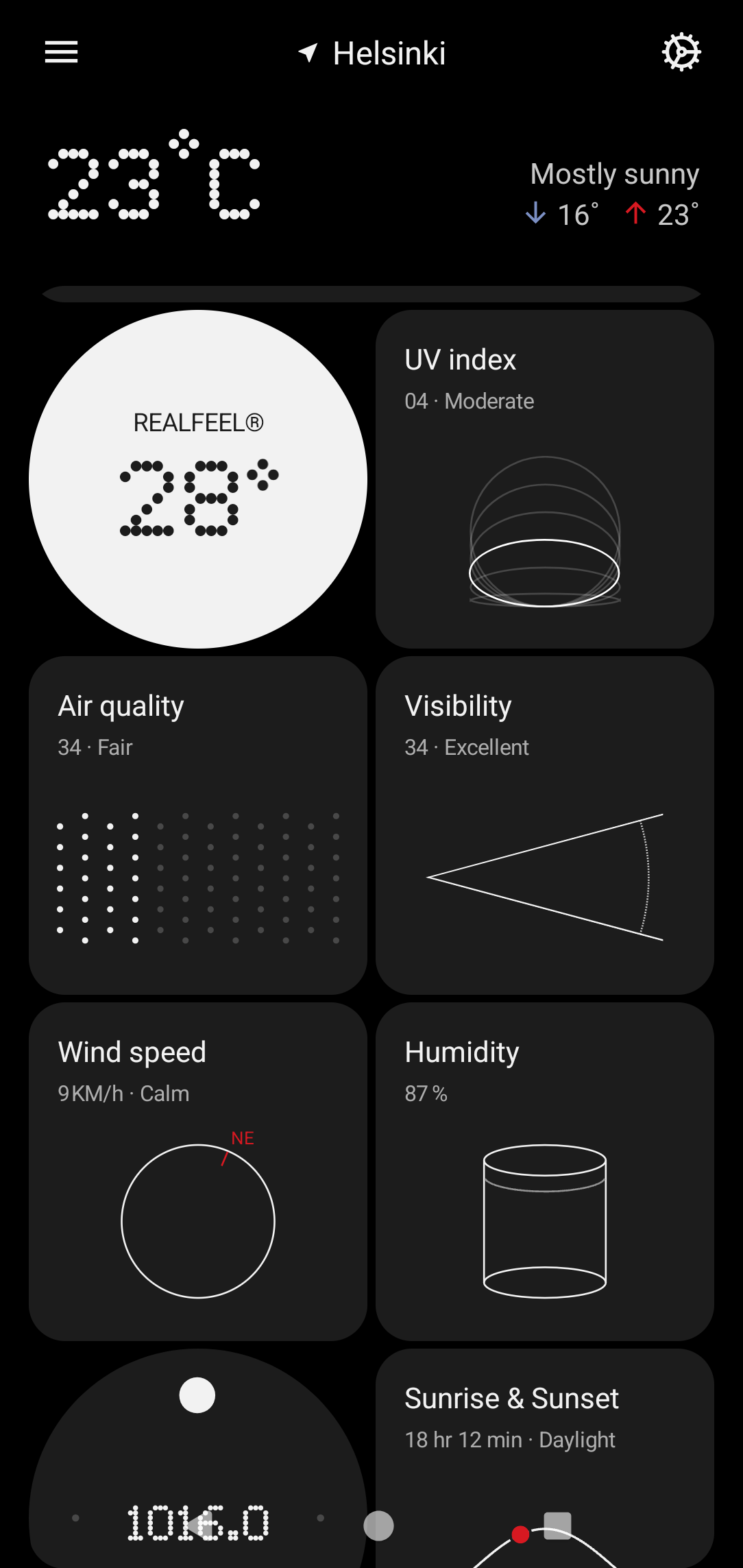Open the Visibility card
The width and height of the screenshot is (743, 1568).
(545, 825)
